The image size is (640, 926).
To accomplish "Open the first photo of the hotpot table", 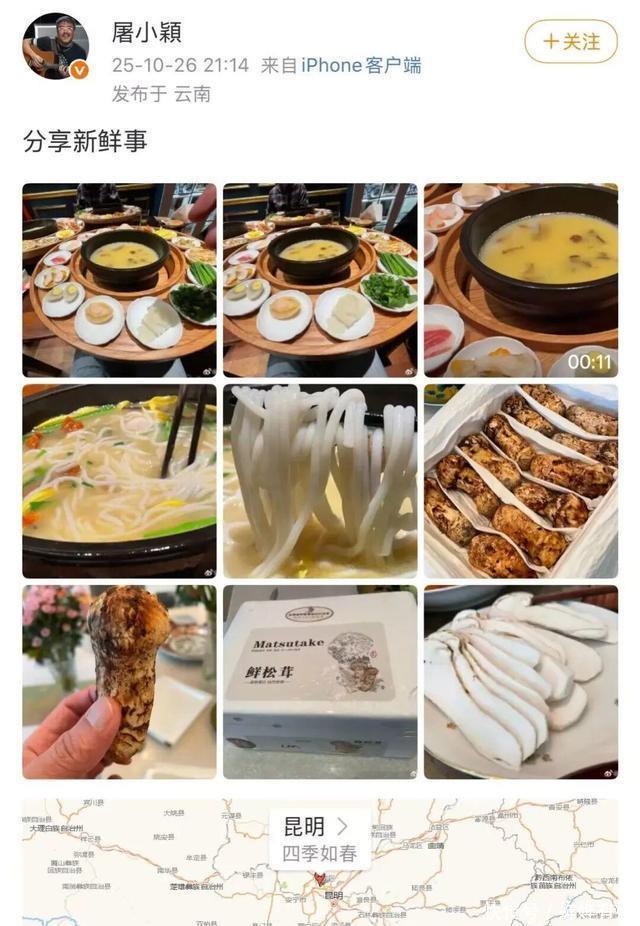I will (x=120, y=280).
